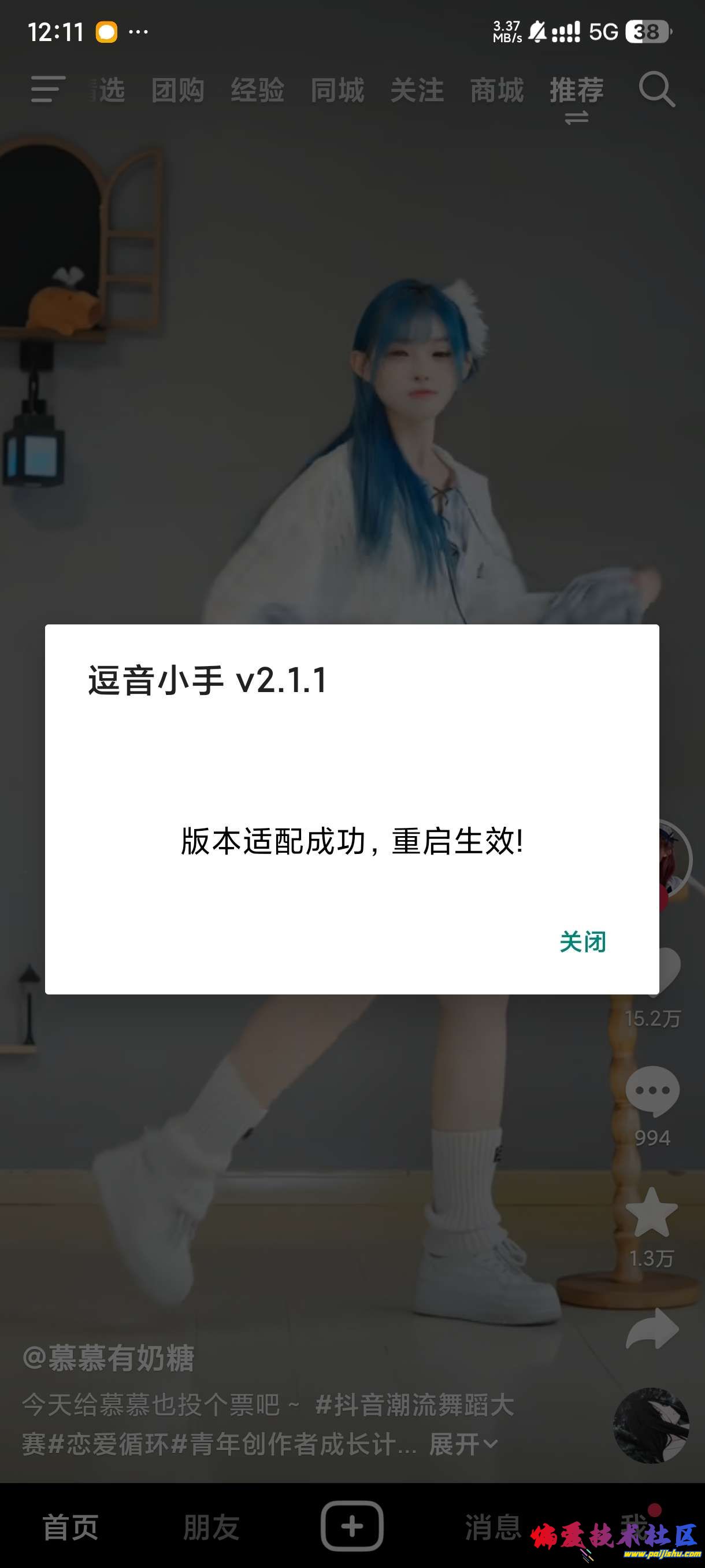Viewport: 705px width, 1568px height.
Task: Create a new post with plus button
Action: pos(351,1525)
